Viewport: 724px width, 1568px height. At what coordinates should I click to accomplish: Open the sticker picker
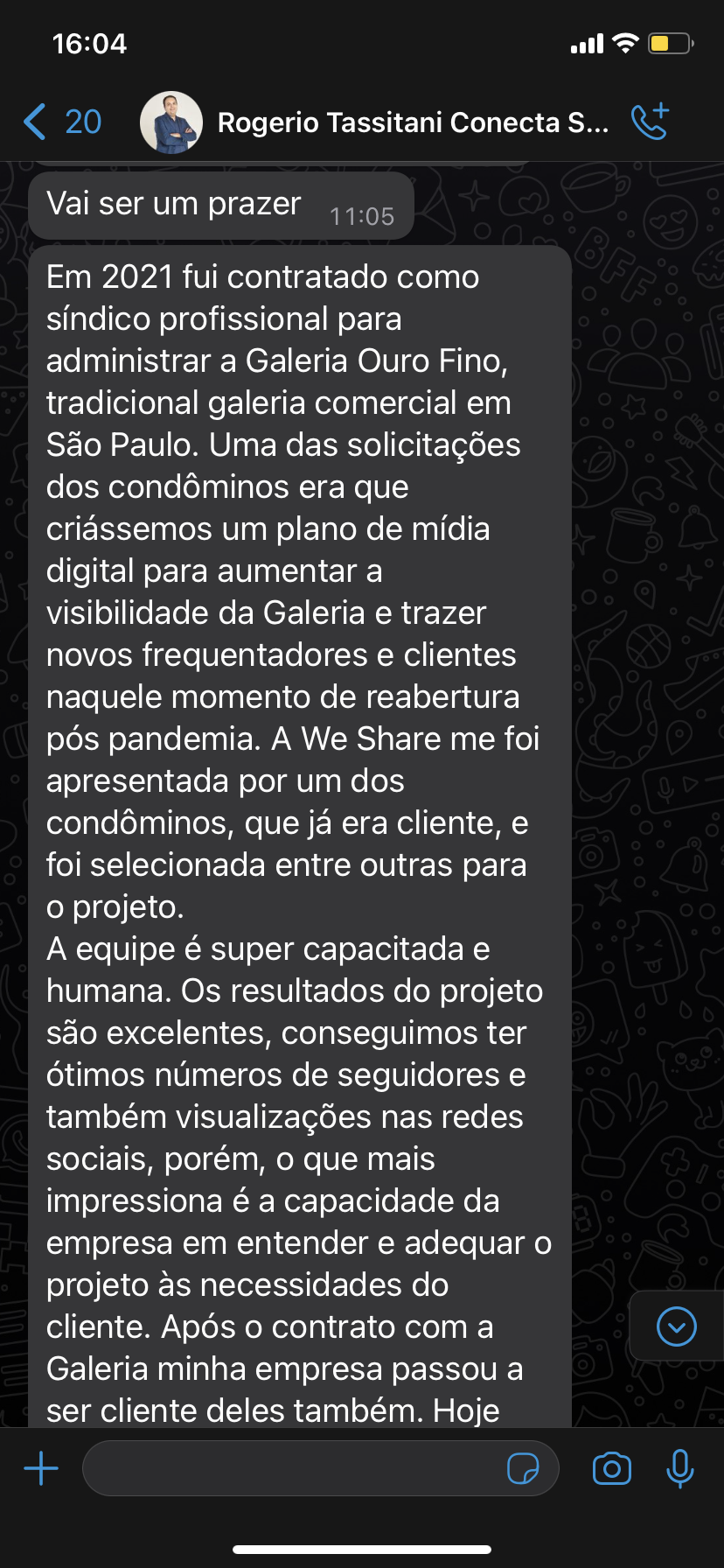[x=523, y=1468]
